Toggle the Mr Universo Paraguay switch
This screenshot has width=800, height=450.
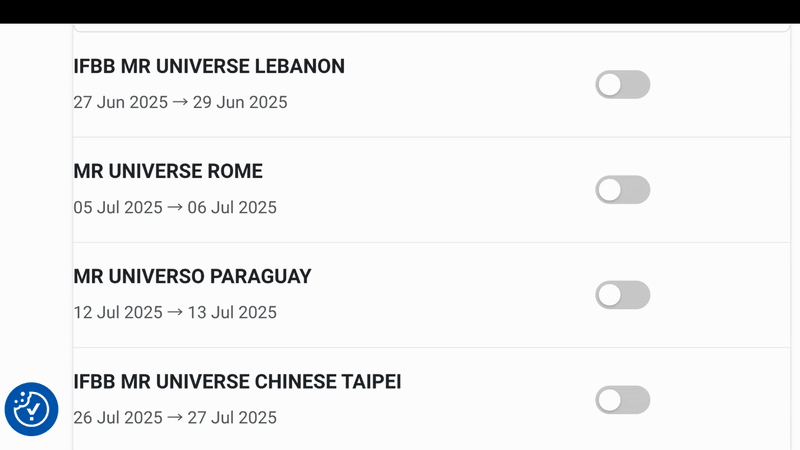pos(622,295)
